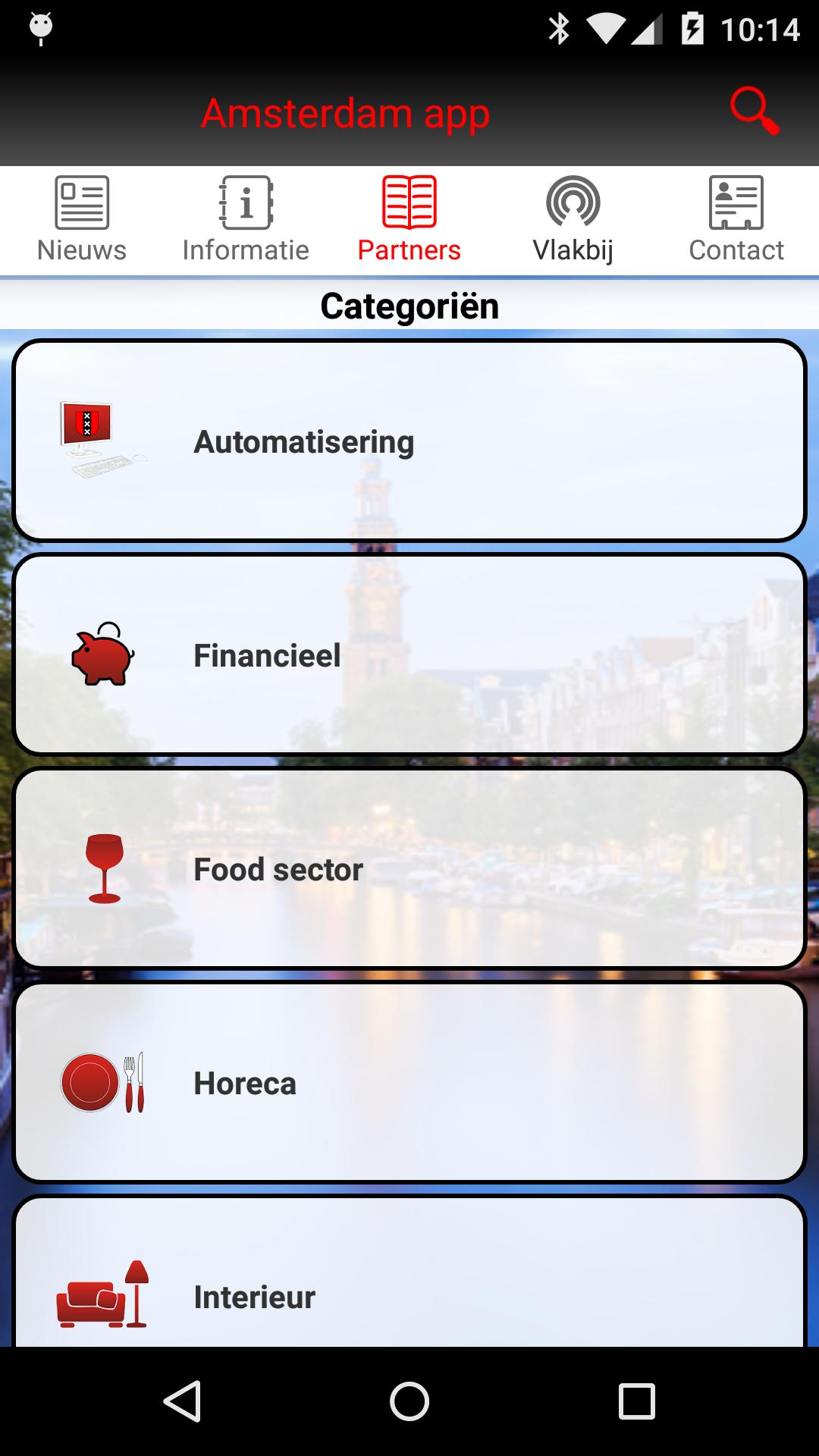Screen dimensions: 819x1456
Task: Click the Horeca plate and cutlery icon
Action: pos(104,1083)
